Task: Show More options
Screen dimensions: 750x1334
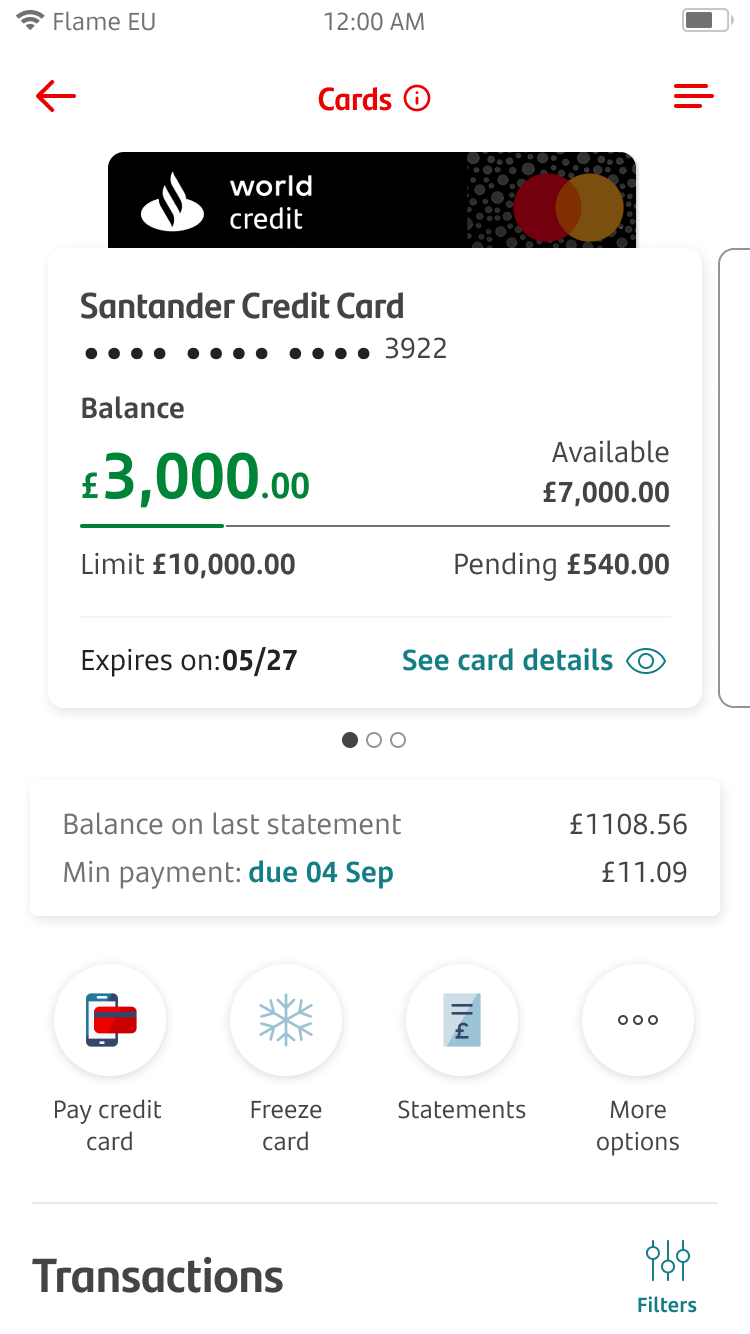Action: tap(638, 1020)
